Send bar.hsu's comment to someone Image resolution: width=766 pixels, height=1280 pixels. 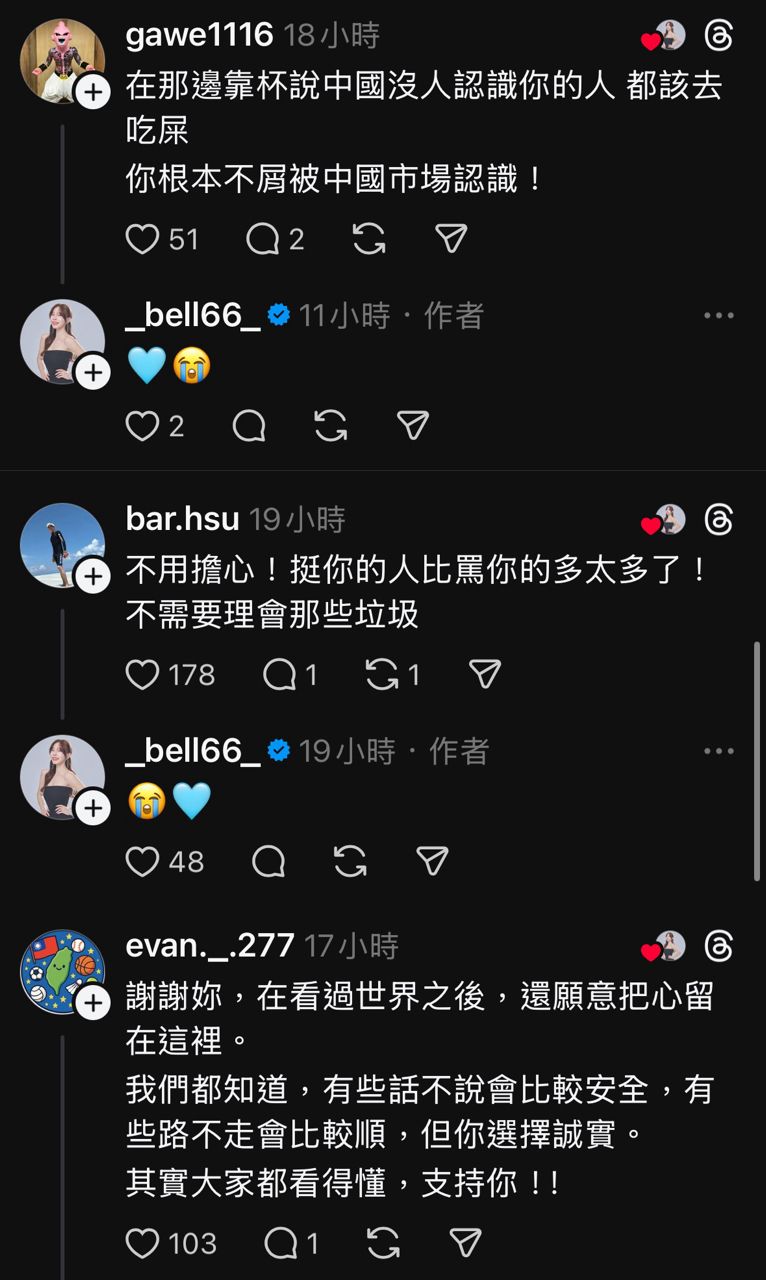tap(484, 675)
